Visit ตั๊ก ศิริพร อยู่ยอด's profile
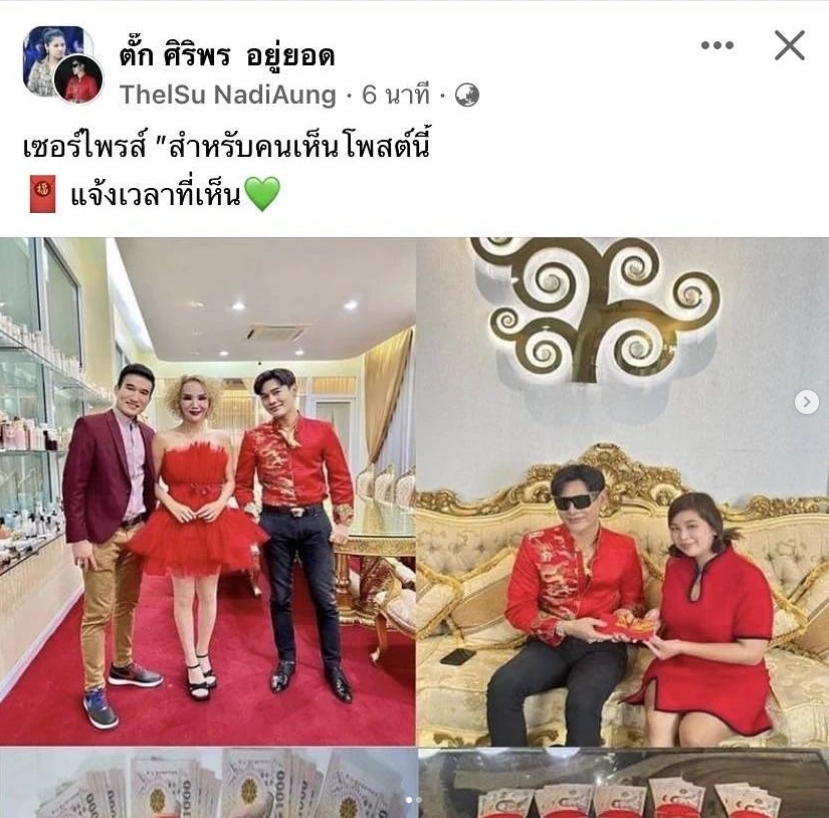Image resolution: width=829 pixels, height=818 pixels. 226,57
